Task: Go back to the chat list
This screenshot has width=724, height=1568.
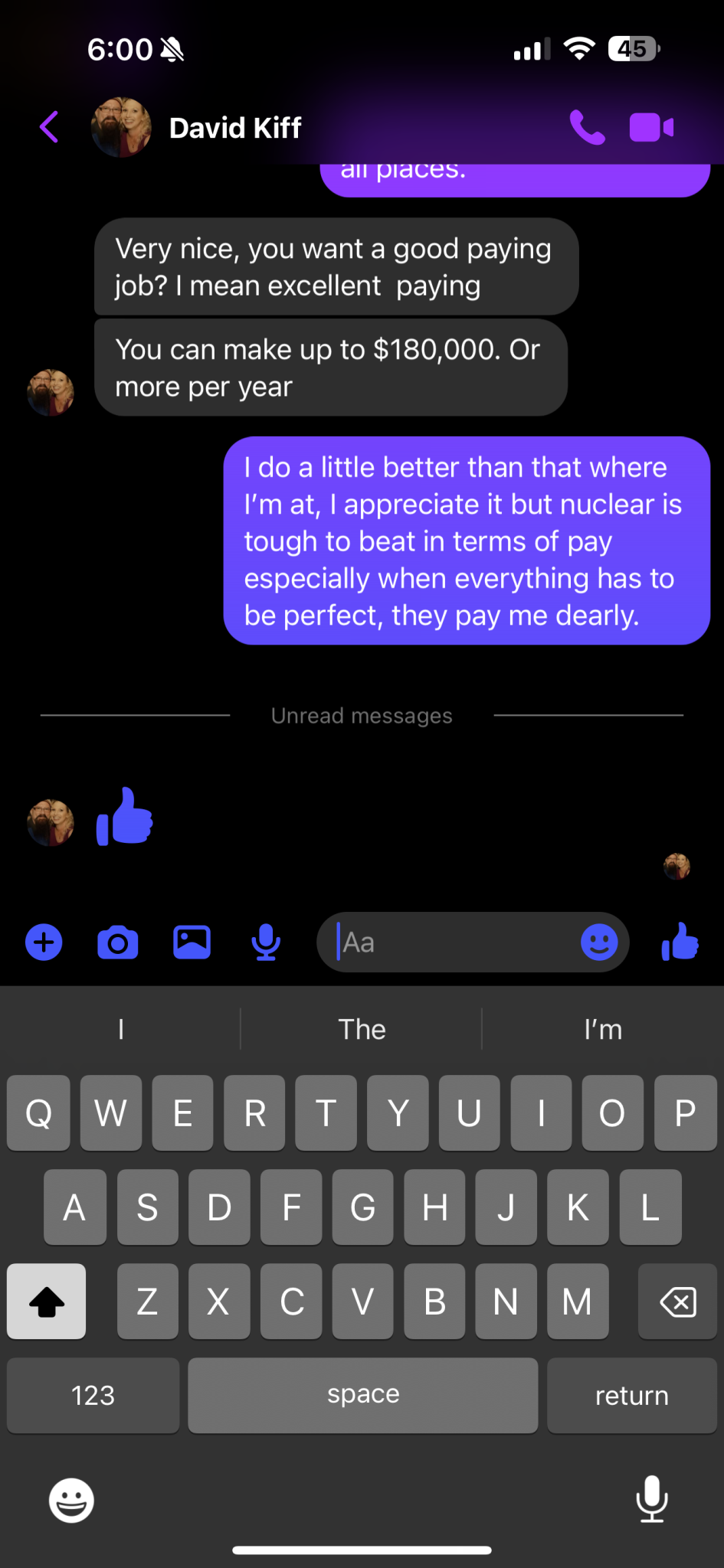Action: pos(49,127)
